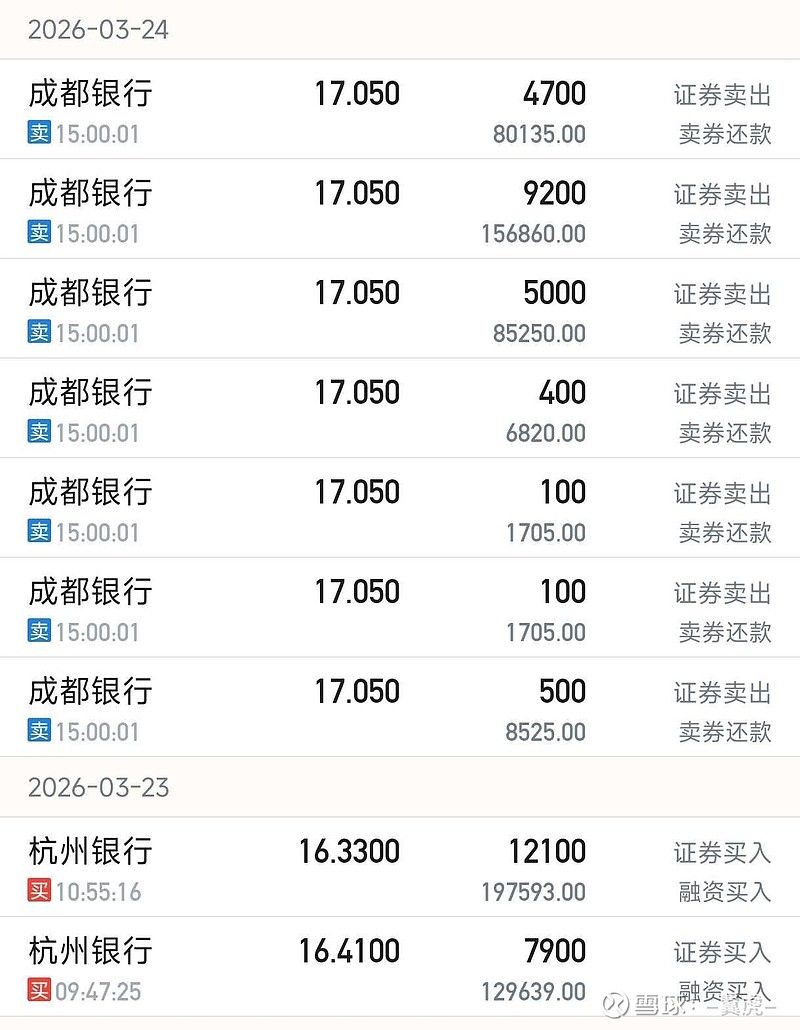Tap the 卖 badge on the 500-share sell record
Screen dimensions: 800x1030
click(37, 733)
